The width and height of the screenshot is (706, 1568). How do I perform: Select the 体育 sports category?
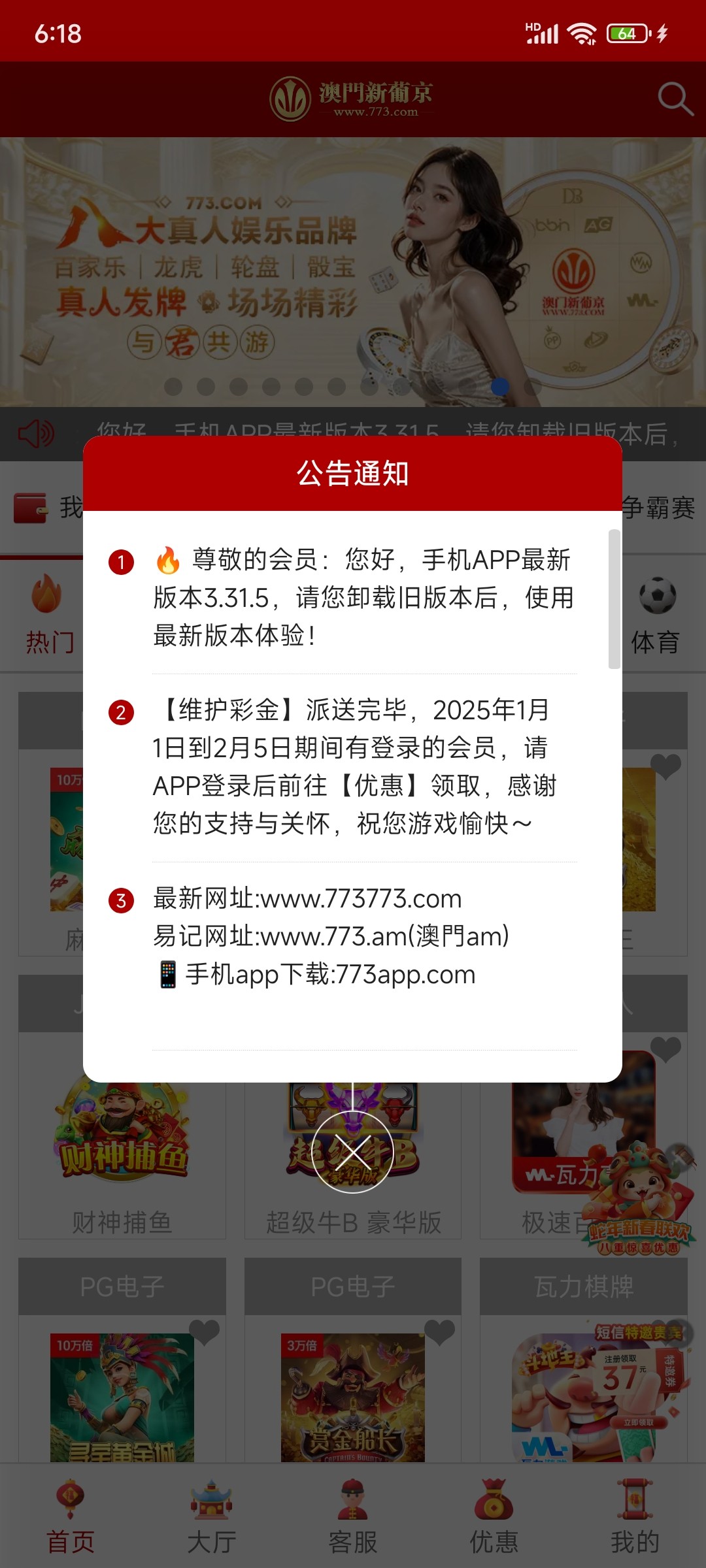(656, 614)
